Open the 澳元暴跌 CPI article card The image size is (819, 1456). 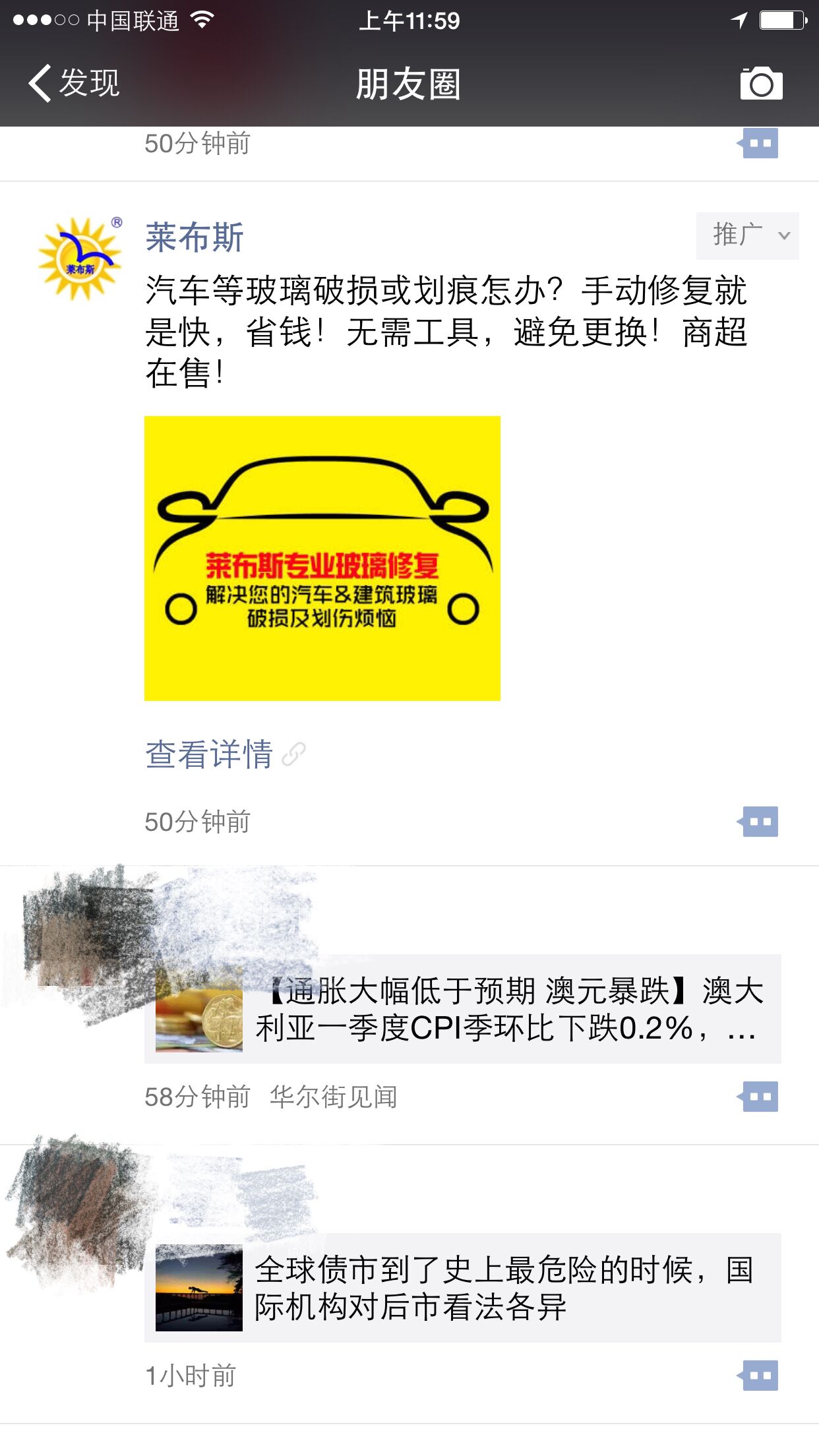point(462,1009)
